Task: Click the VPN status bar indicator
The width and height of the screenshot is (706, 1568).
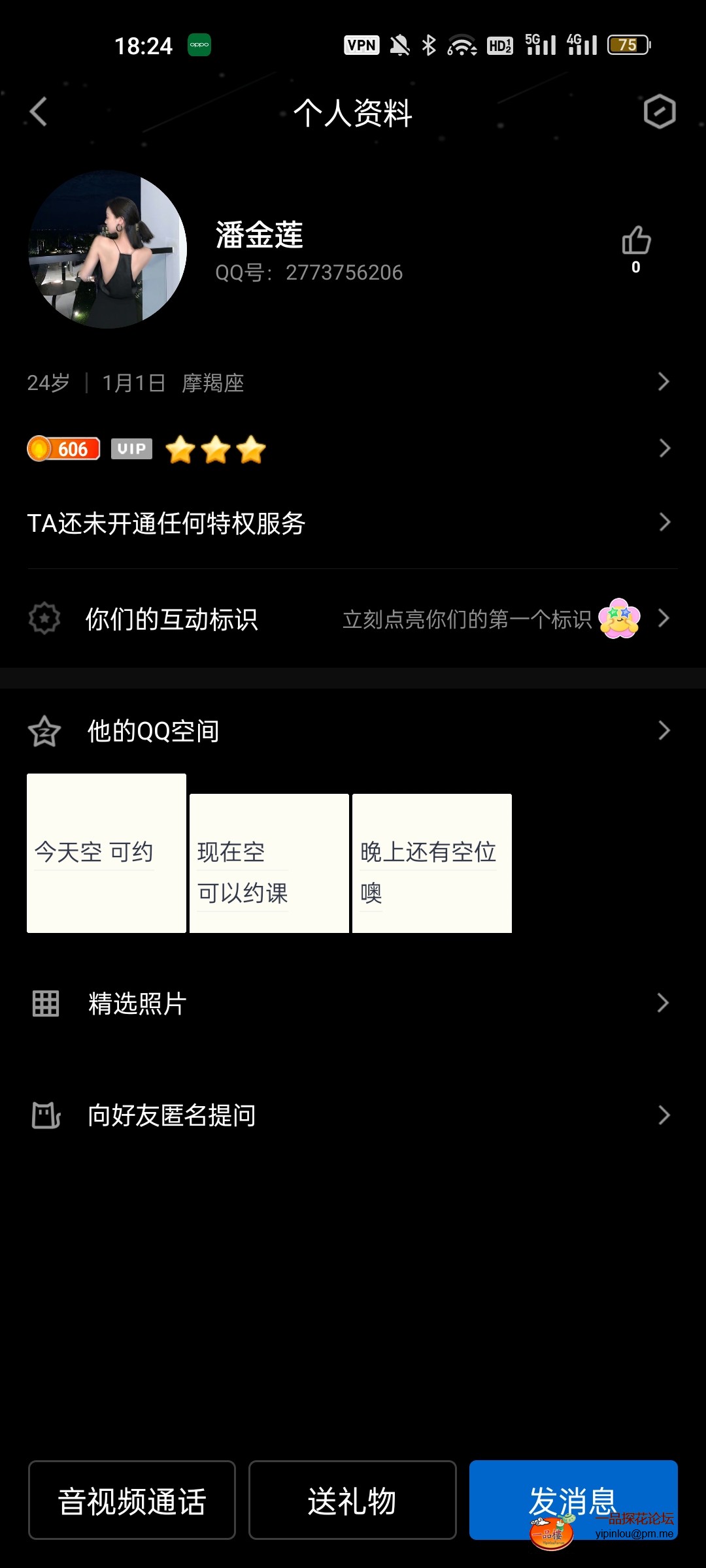Action: [x=361, y=44]
